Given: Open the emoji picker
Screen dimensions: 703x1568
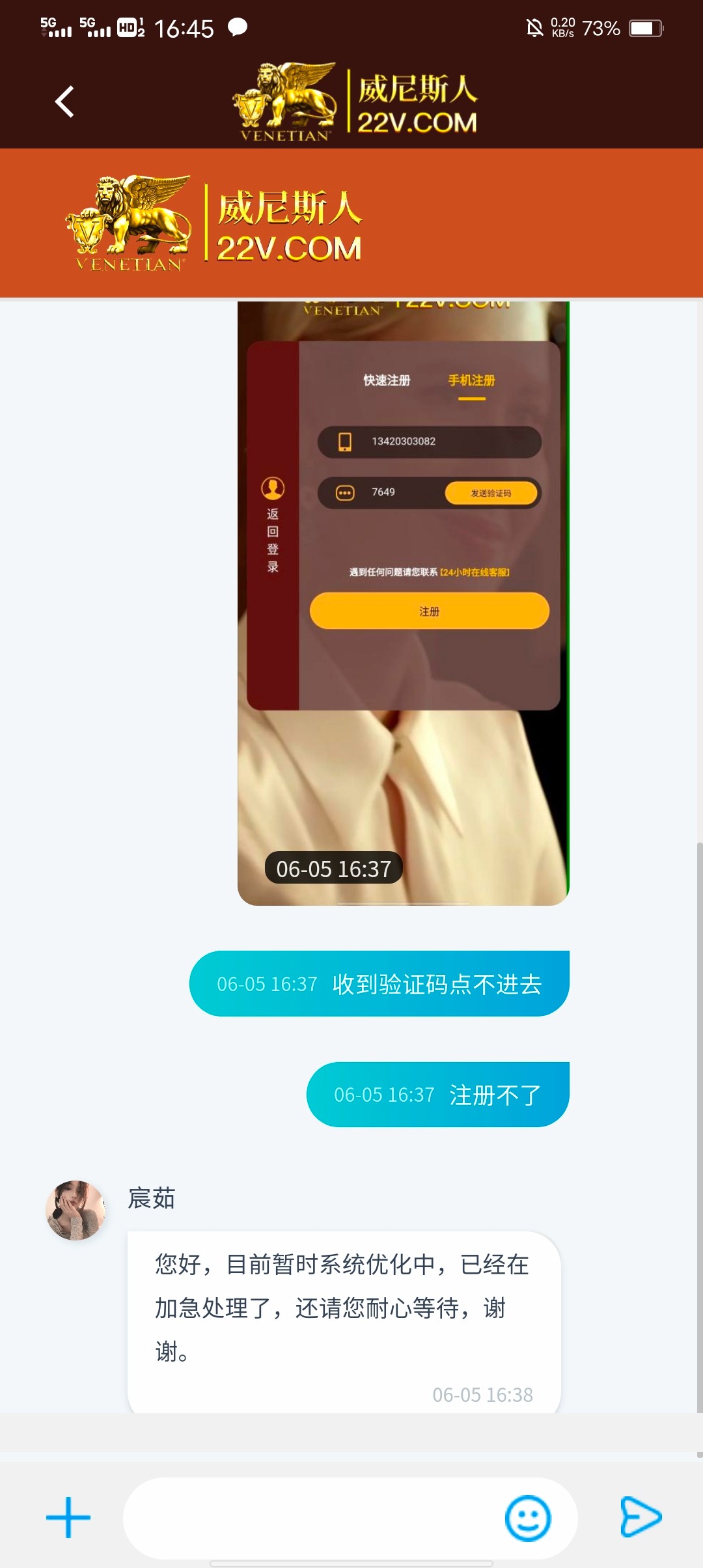Looking at the screenshot, I should click(527, 1517).
